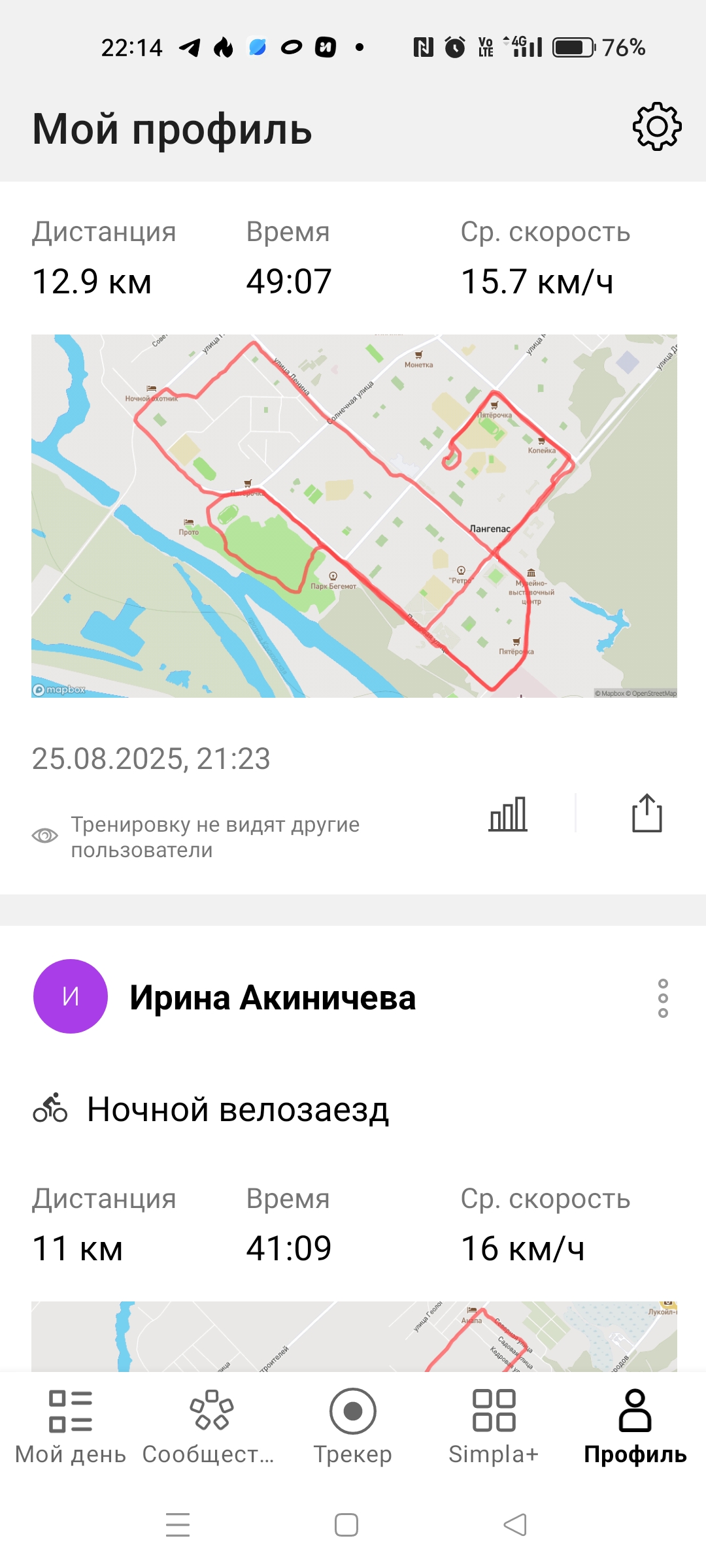
Task: Open the Ночной велозаезд route map
Action: point(354,1336)
